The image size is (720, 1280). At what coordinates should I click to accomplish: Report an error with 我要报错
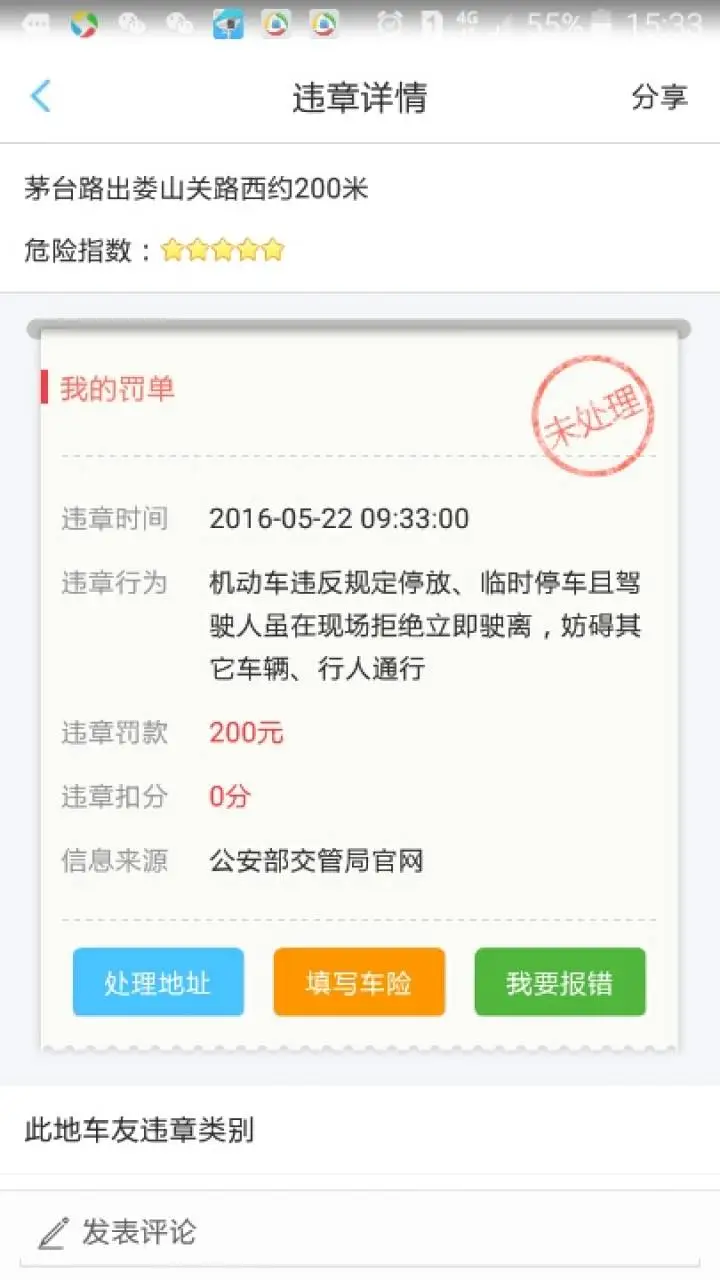(559, 982)
